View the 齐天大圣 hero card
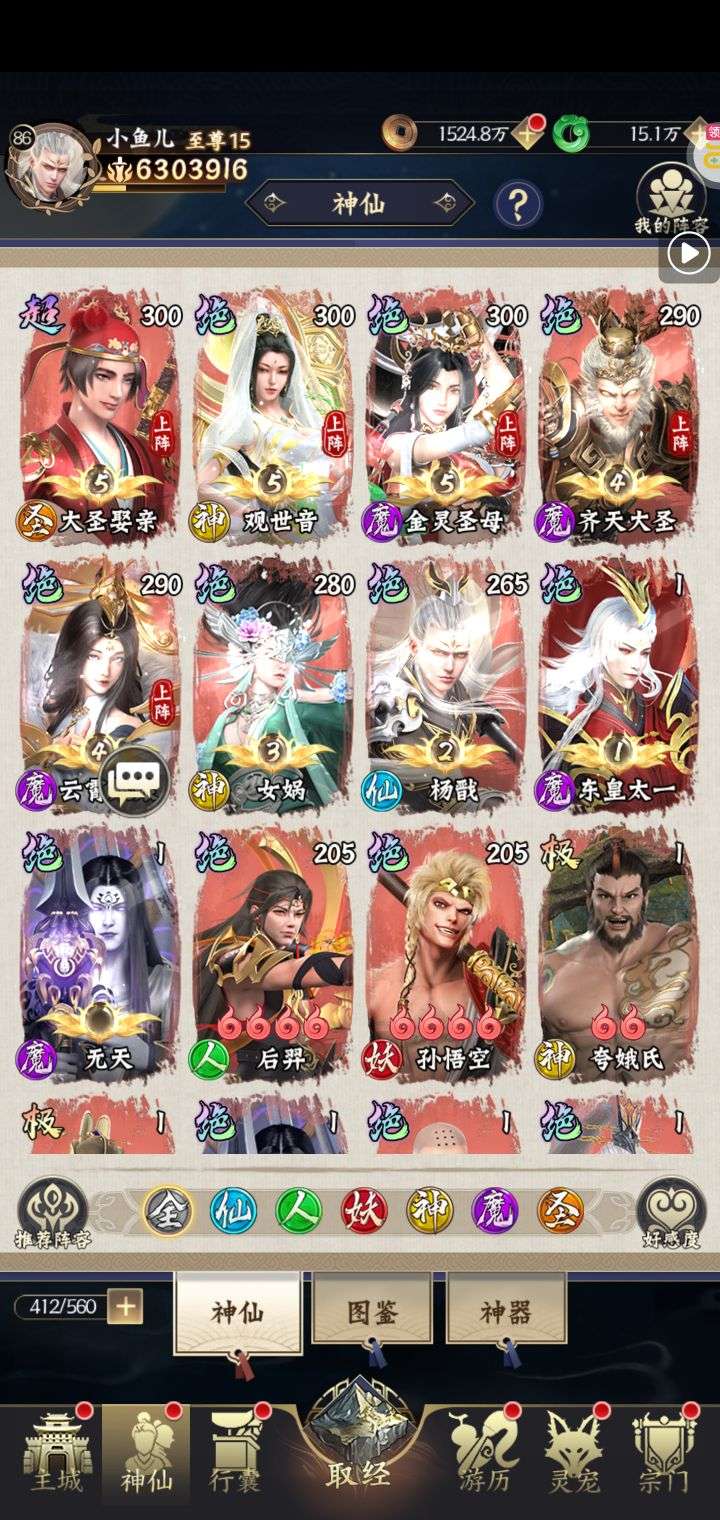The width and height of the screenshot is (720, 1520). [x=618, y=413]
